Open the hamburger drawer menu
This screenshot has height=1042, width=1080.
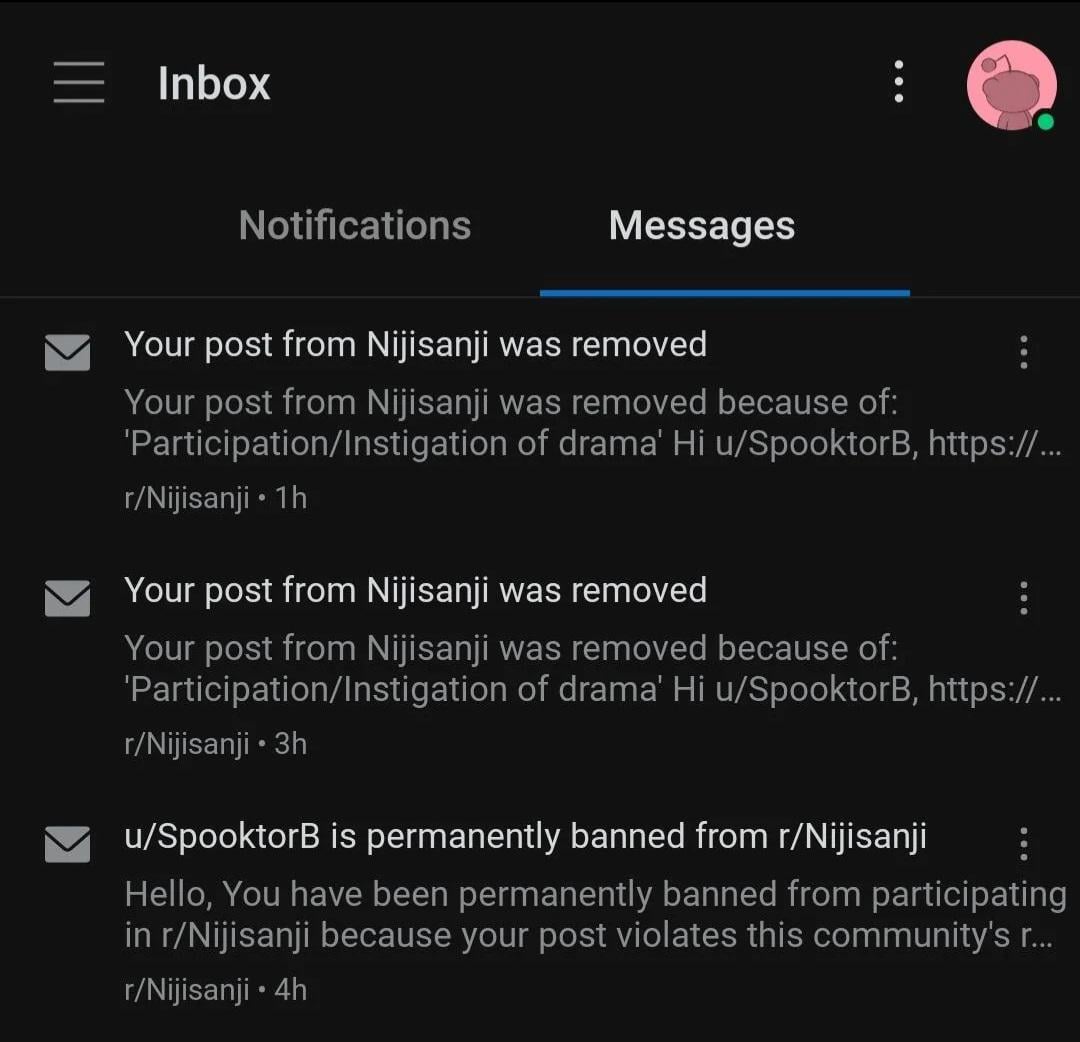(79, 82)
